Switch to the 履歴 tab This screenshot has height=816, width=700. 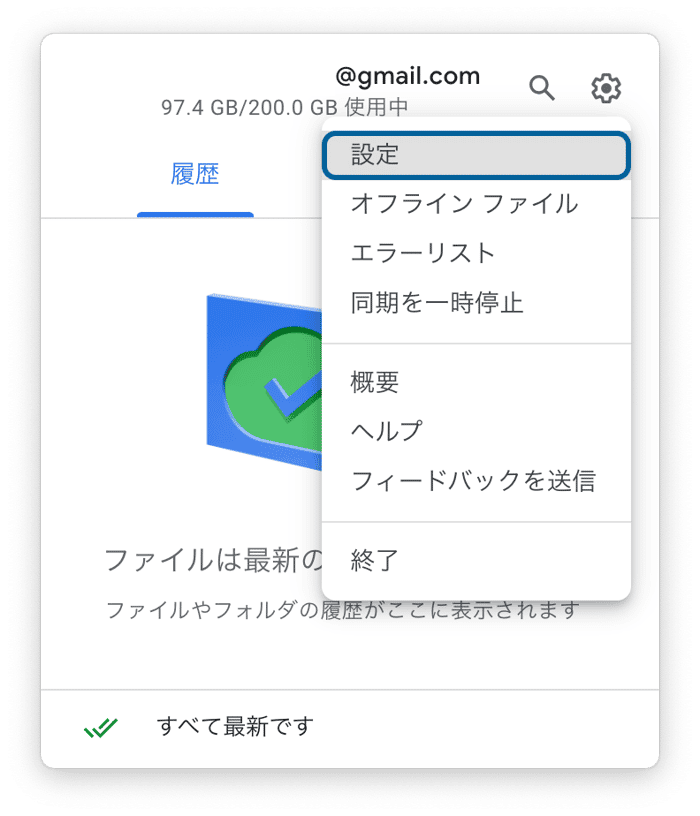coord(195,174)
